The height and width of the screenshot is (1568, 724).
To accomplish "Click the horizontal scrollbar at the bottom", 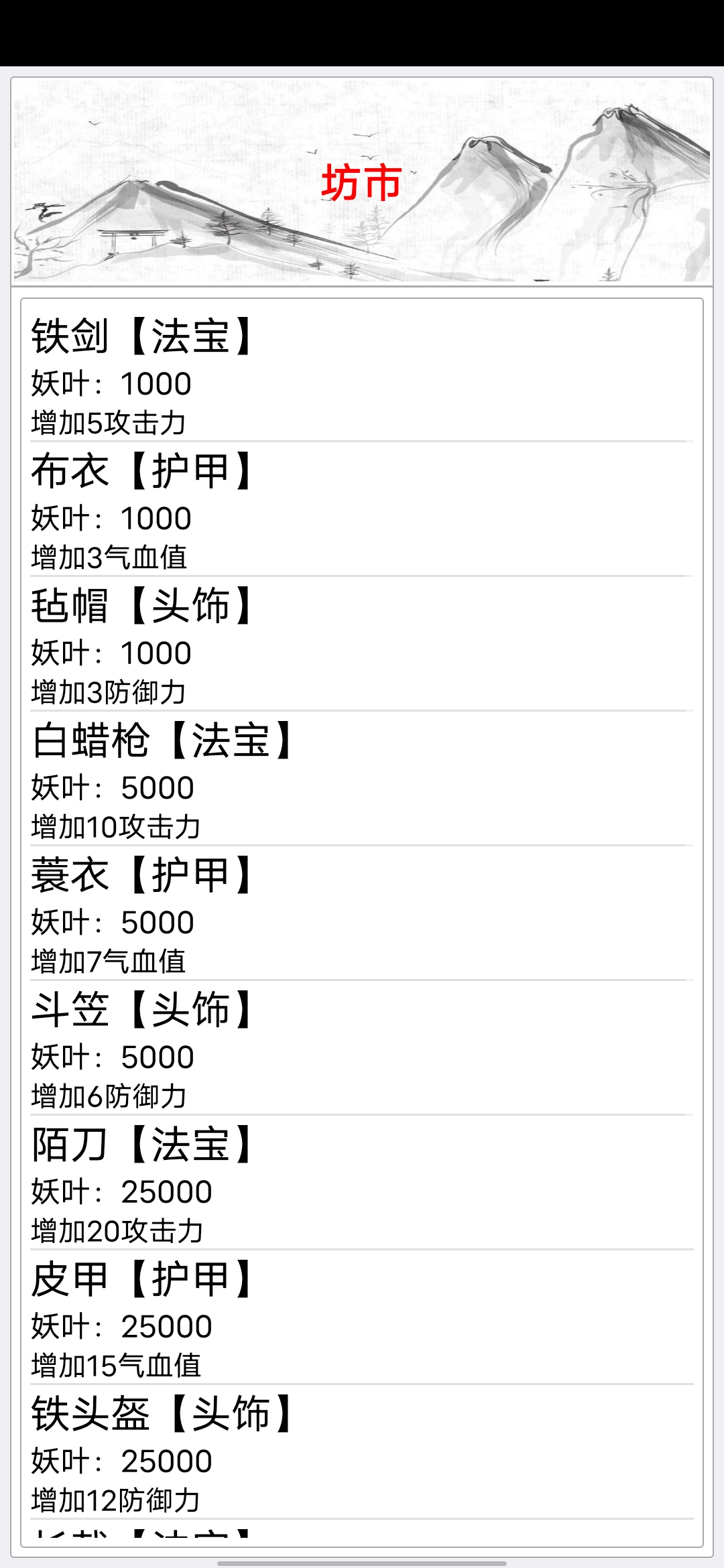I will click(x=362, y=1561).
